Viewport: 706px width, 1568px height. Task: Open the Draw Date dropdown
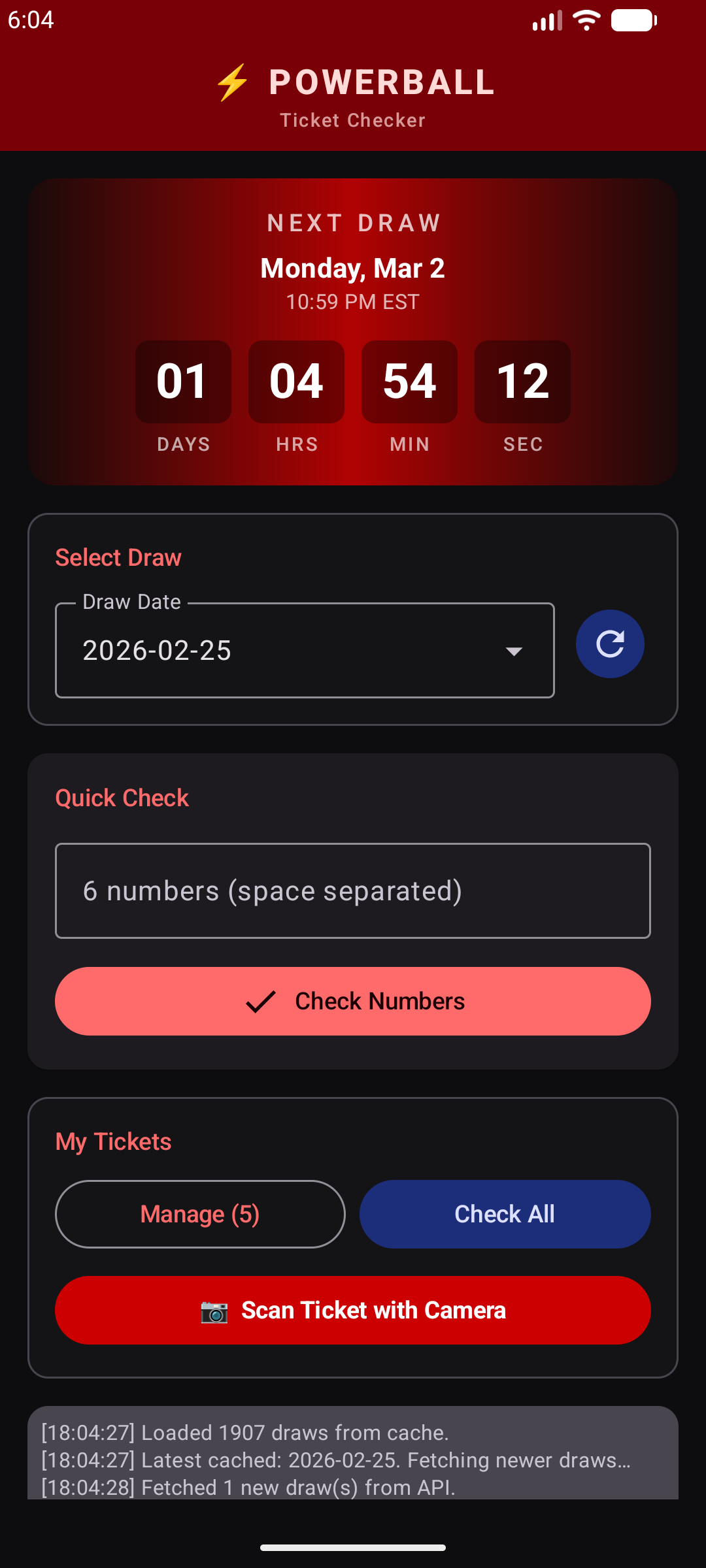305,650
